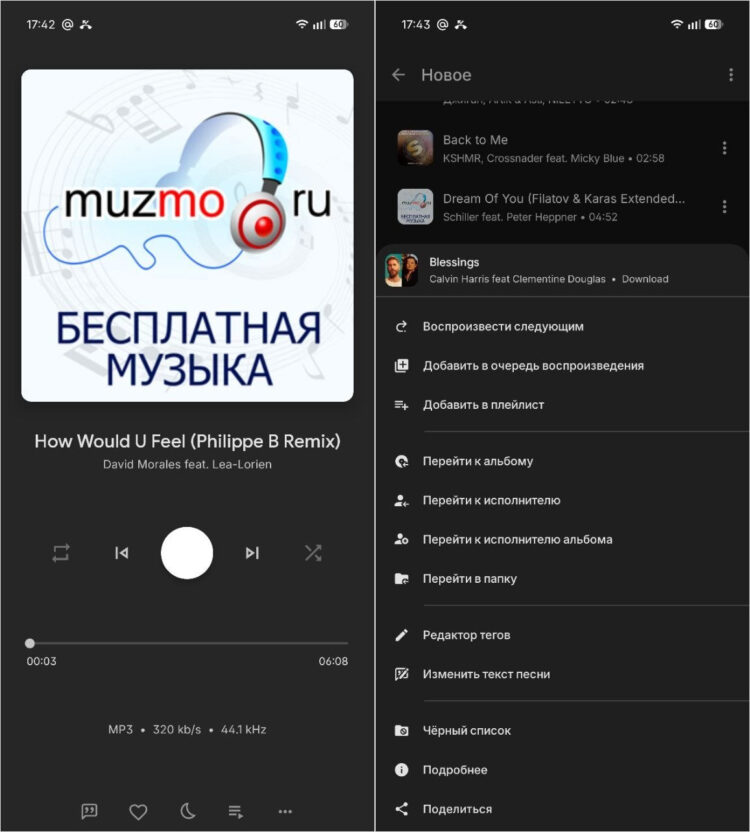Screen dimensions: 750x832
Task: Open options for Dream Of You track
Action: pos(725,206)
